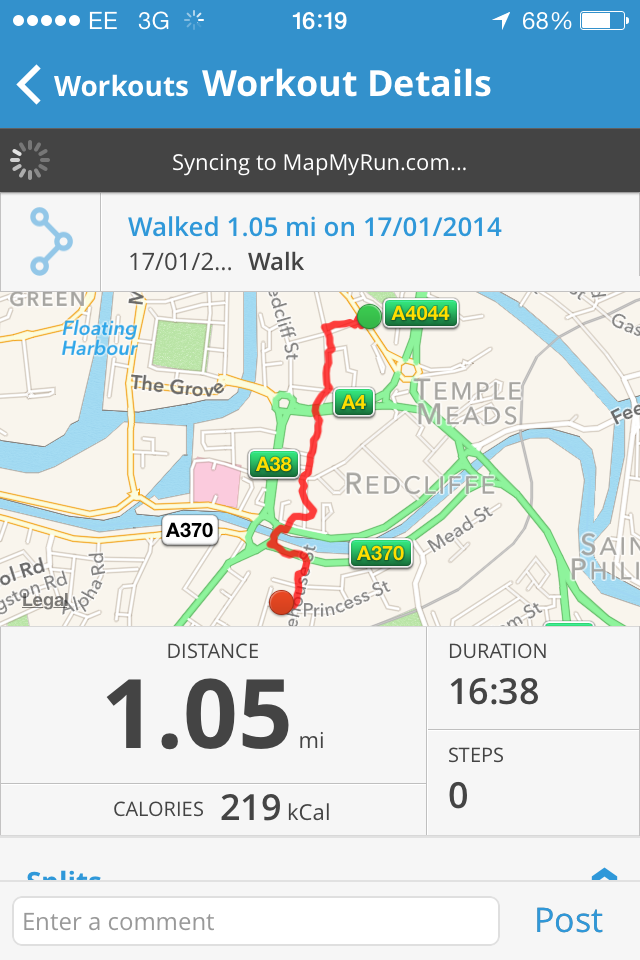Open the Walked 1.05 mi route link
Screen dimensions: 640x960
[315, 227]
